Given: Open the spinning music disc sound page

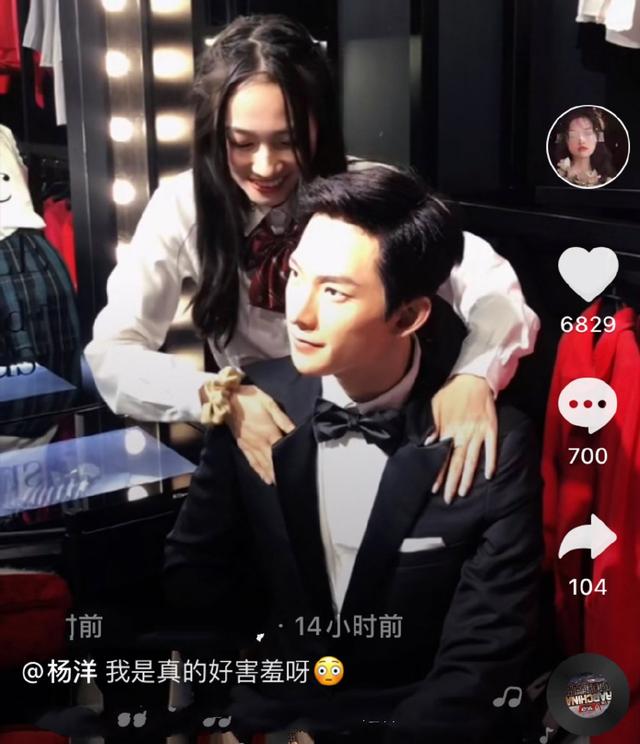Looking at the screenshot, I should [587, 694].
